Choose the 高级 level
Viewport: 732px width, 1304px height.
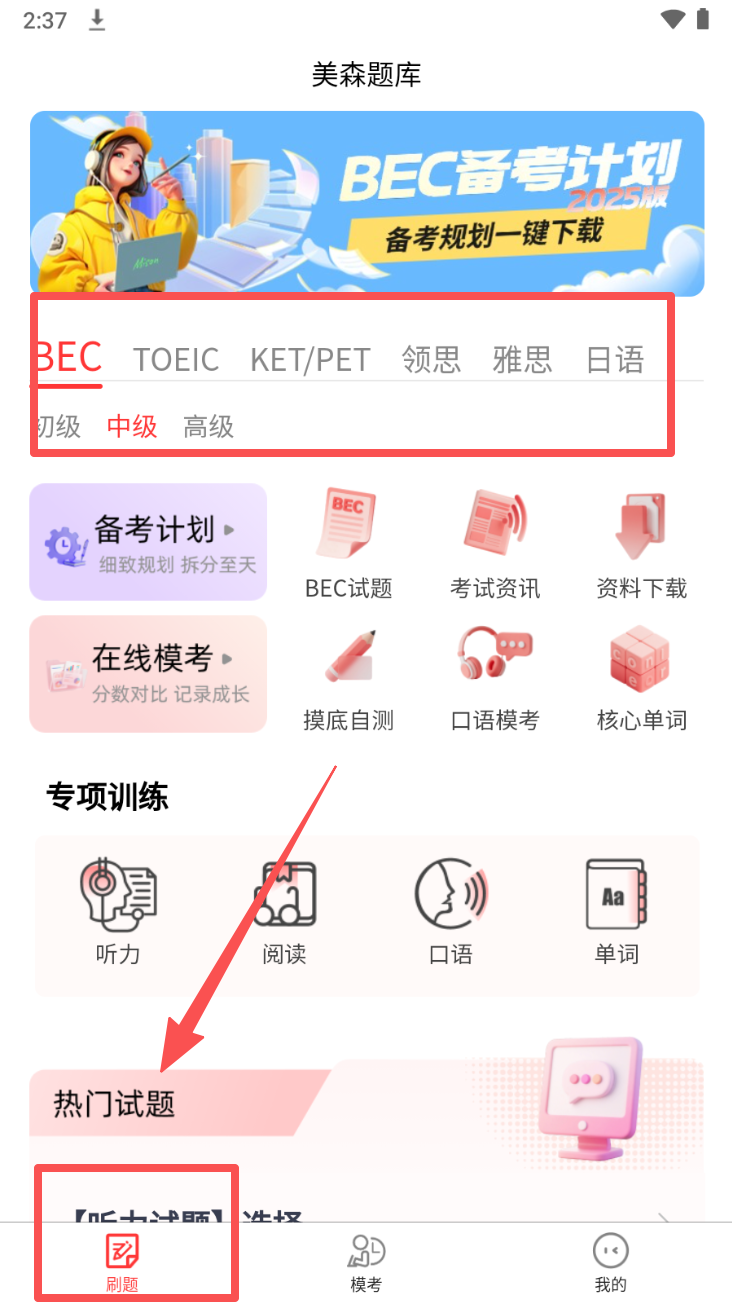point(208,427)
